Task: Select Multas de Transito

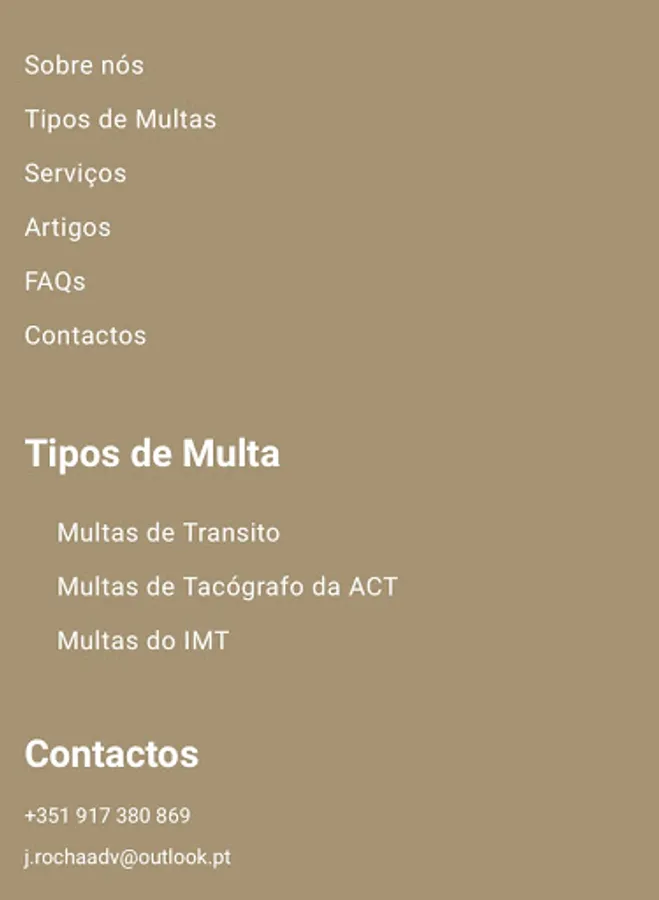Action: click(x=168, y=533)
